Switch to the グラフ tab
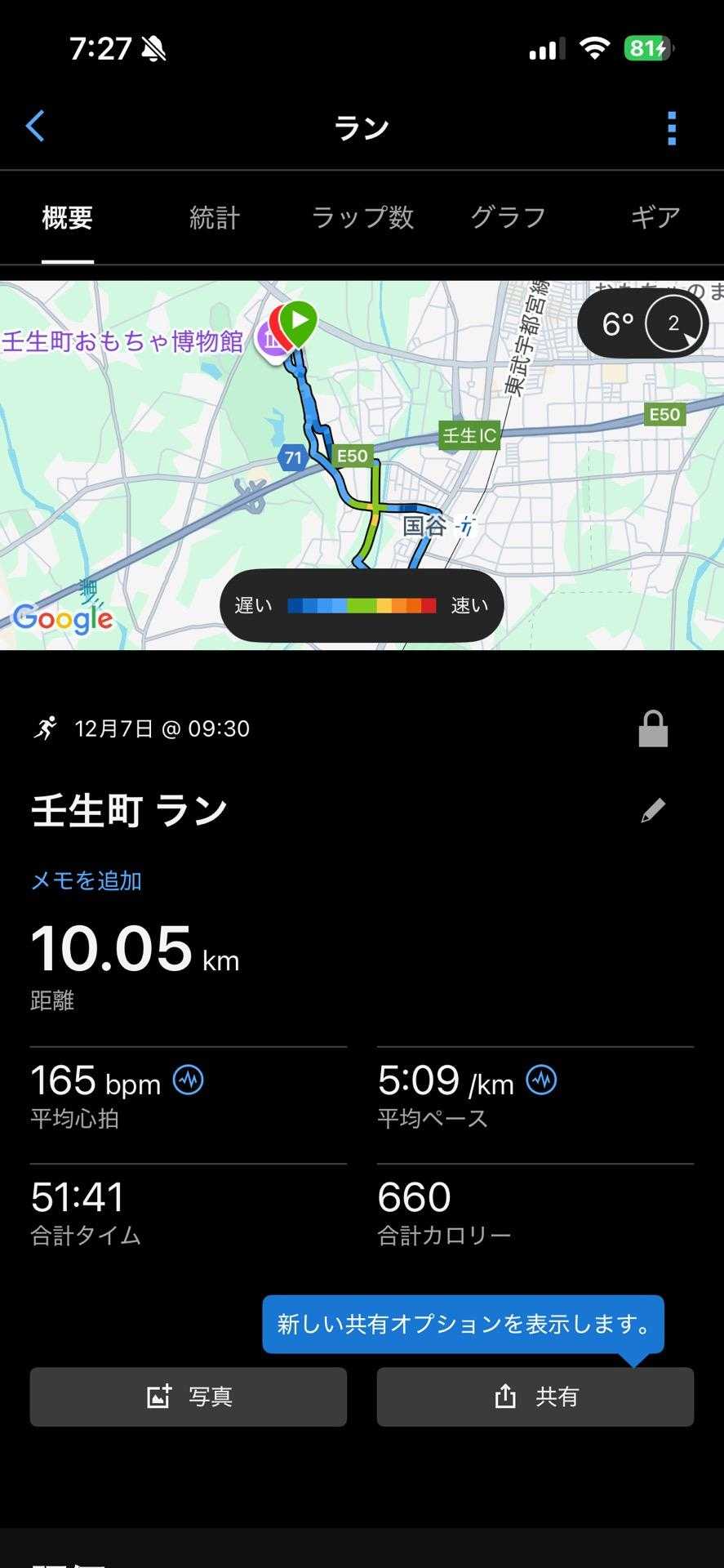 tap(508, 217)
